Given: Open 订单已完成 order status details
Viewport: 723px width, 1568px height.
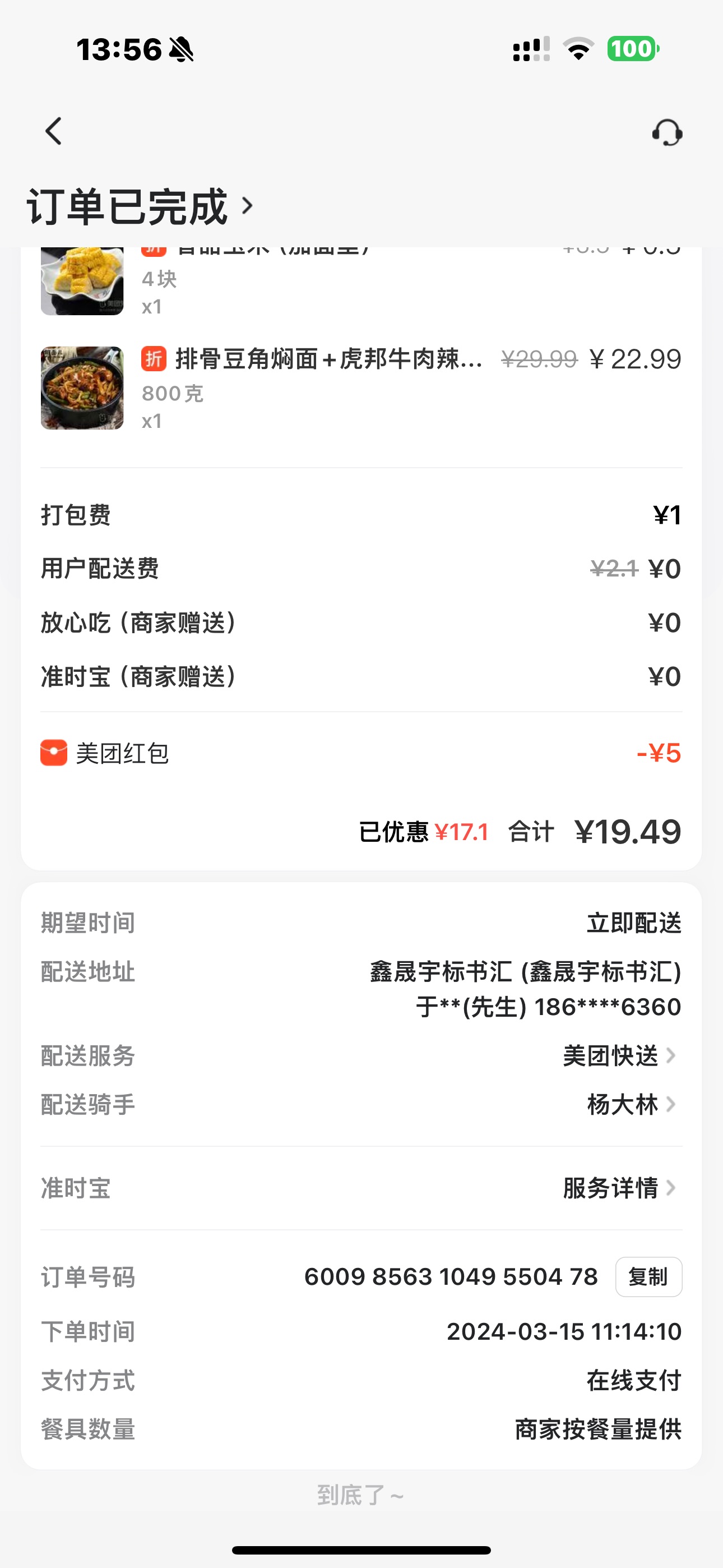Looking at the screenshot, I should pyautogui.click(x=140, y=207).
